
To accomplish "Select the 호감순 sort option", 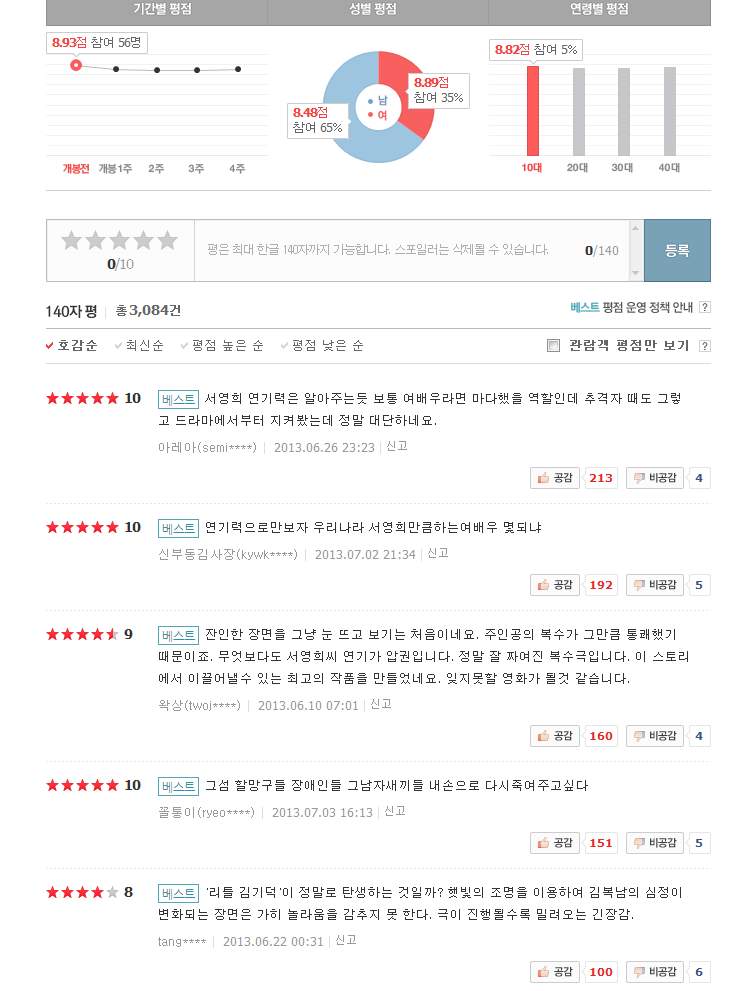I will [77, 345].
